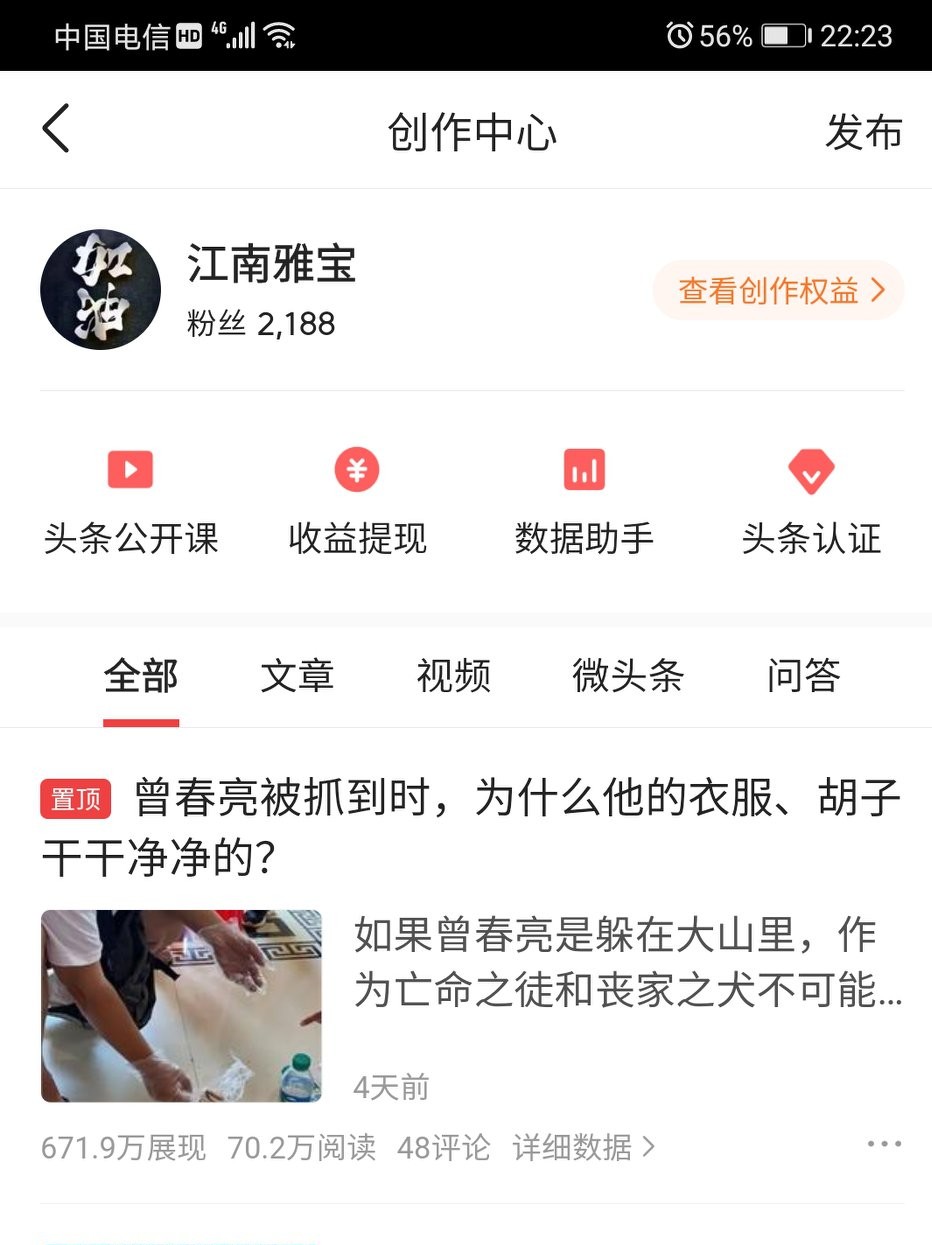This screenshot has height=1245, width=932.
Task: Open the 数据助手 chart icon
Action: 585,468
